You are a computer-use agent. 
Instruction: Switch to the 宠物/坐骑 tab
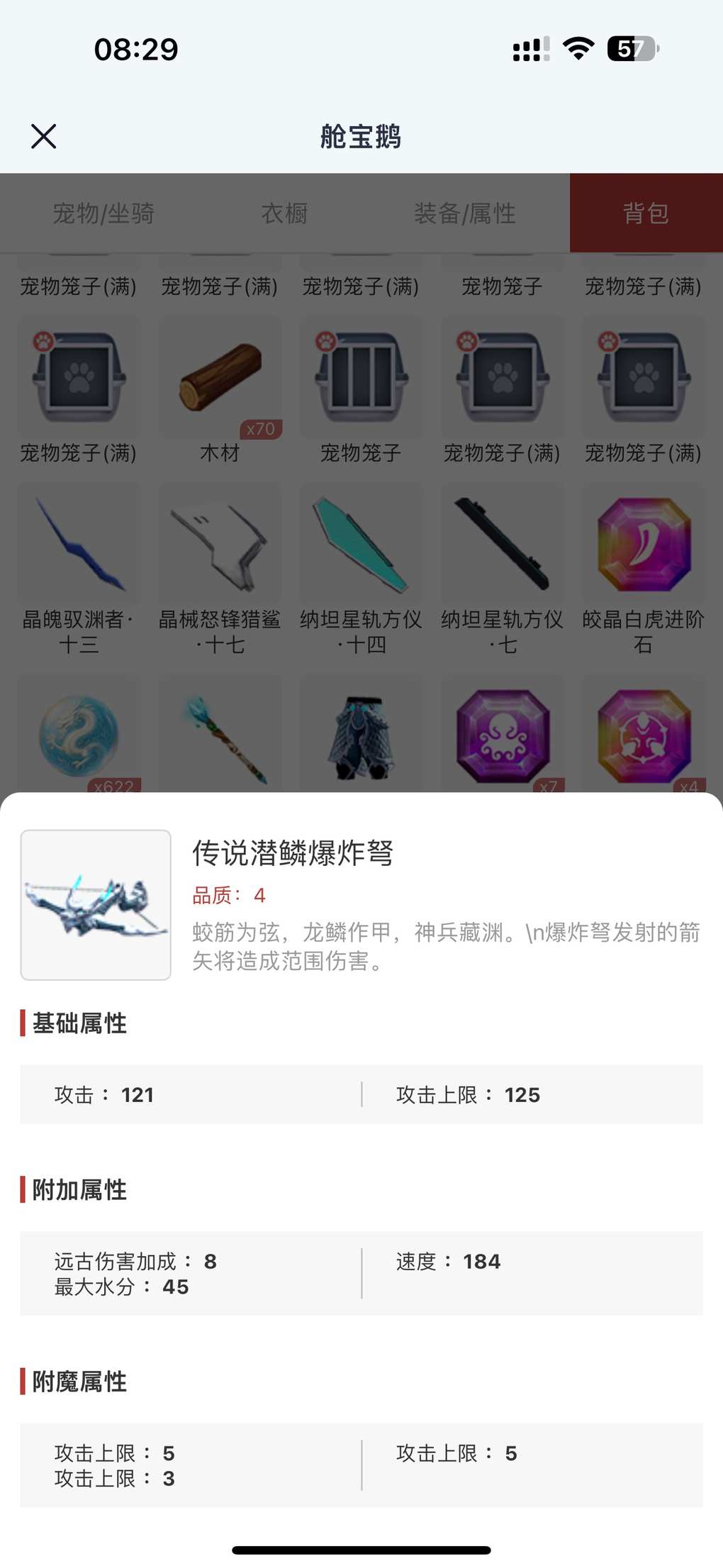point(103,213)
